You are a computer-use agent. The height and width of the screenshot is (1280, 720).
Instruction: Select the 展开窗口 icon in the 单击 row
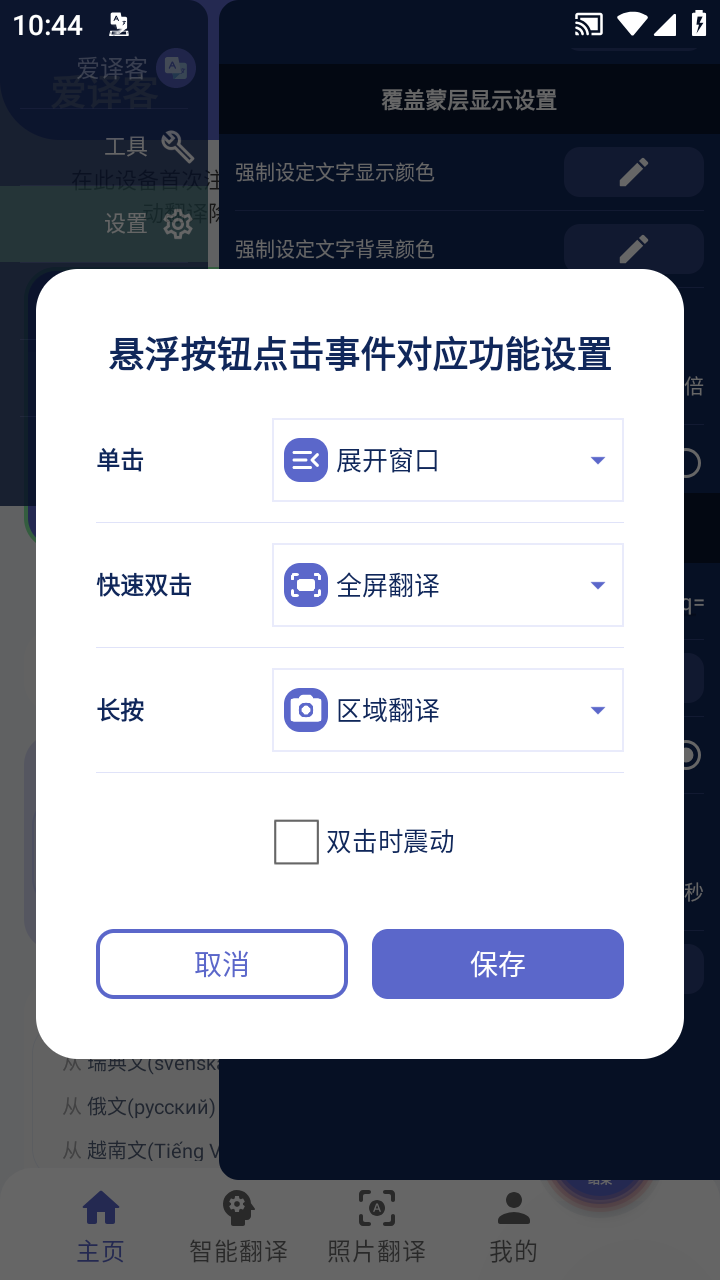coord(305,460)
